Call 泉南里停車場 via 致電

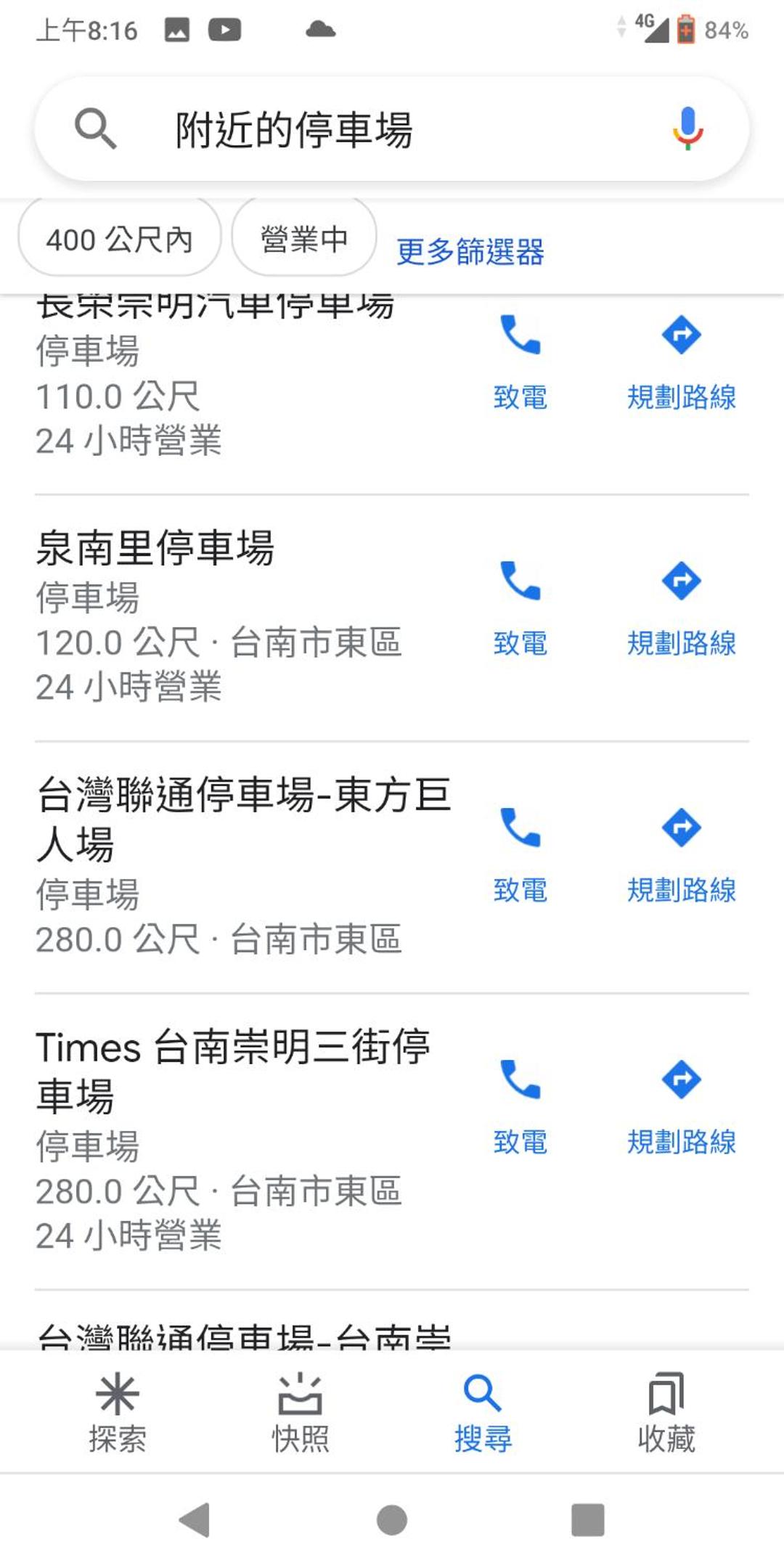click(x=520, y=608)
